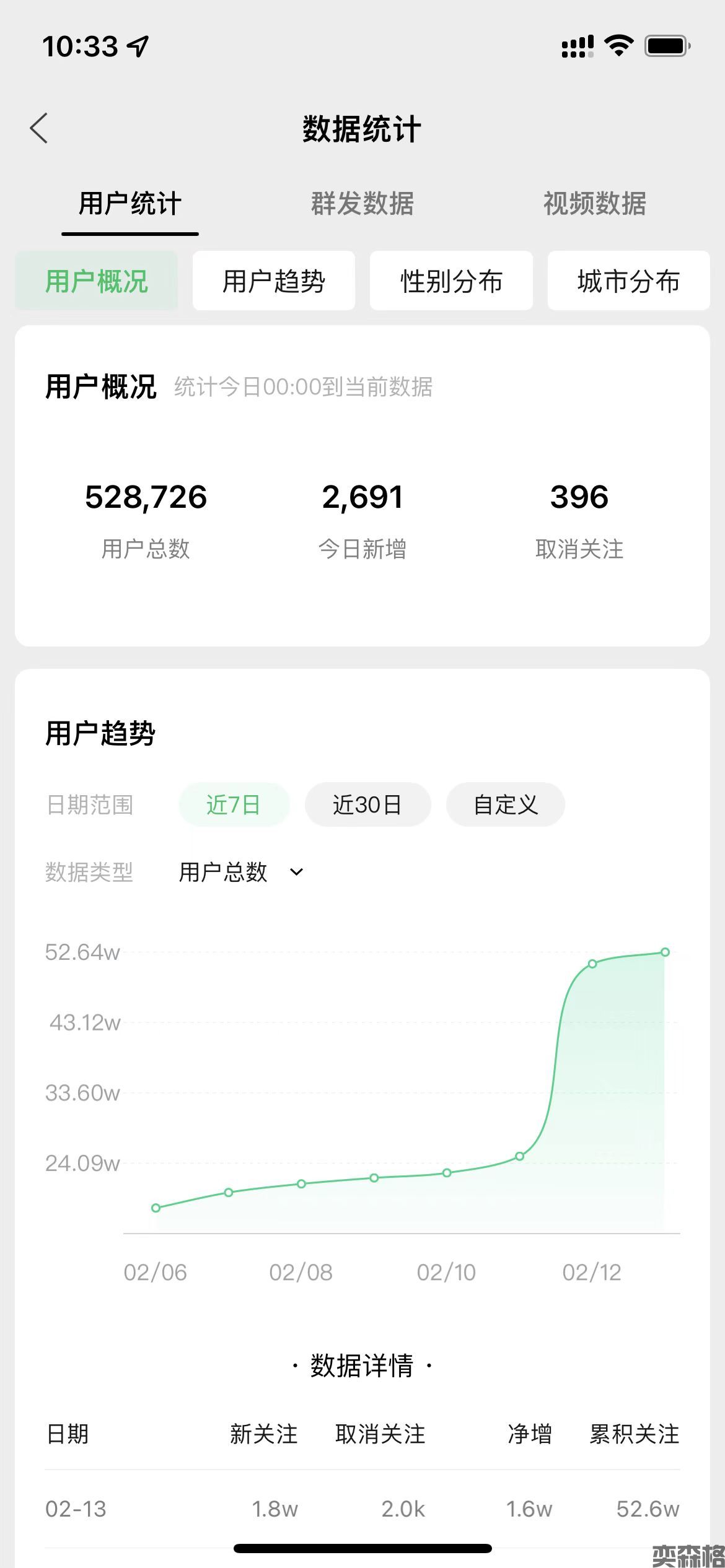Switch to the 用户统计 tab

(130, 204)
